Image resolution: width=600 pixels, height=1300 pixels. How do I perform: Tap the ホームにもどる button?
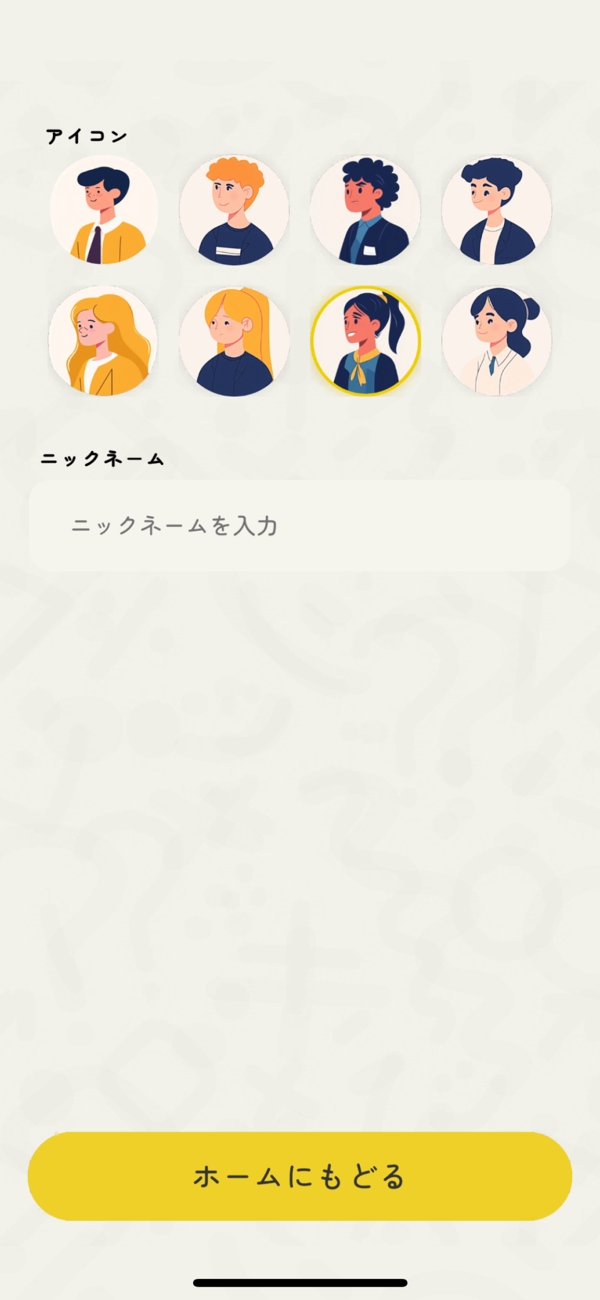pos(299,1176)
